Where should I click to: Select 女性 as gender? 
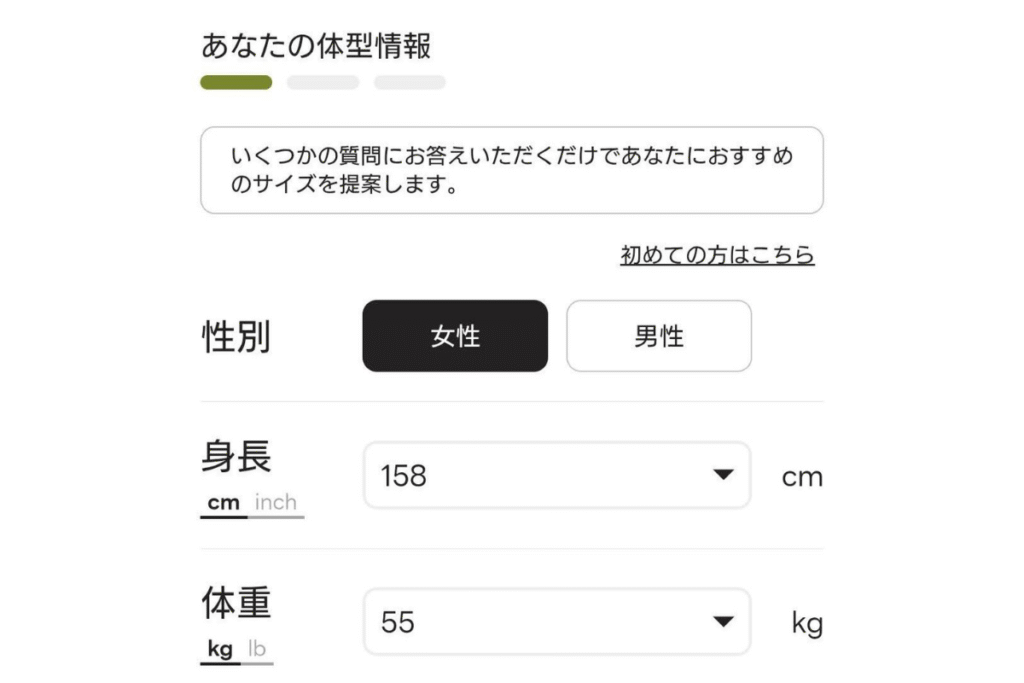455,337
